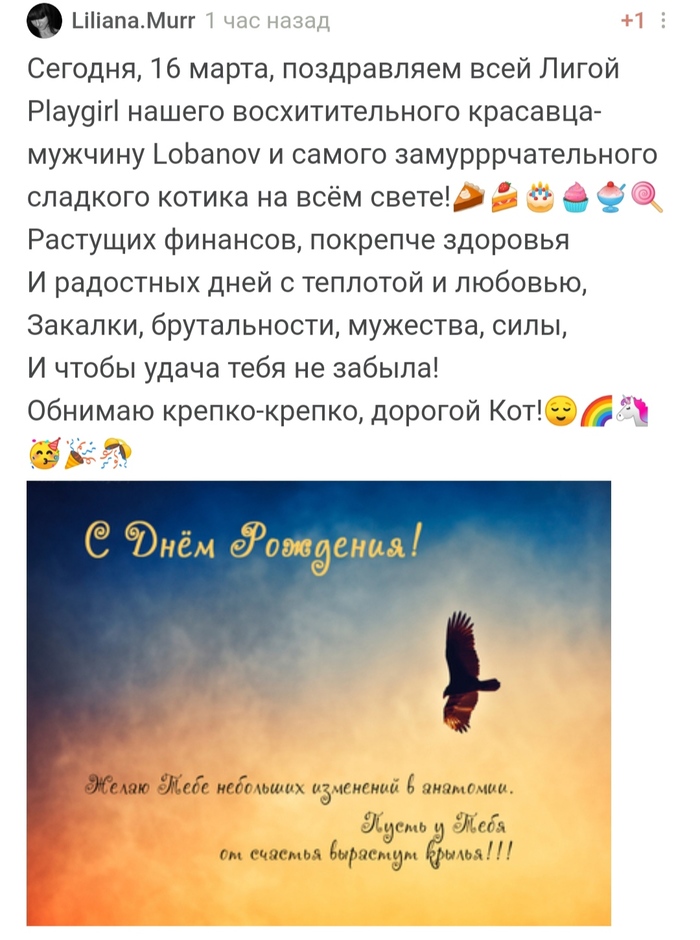Open the birthday greeting image
Screen dimensions: 700x940
319,703
